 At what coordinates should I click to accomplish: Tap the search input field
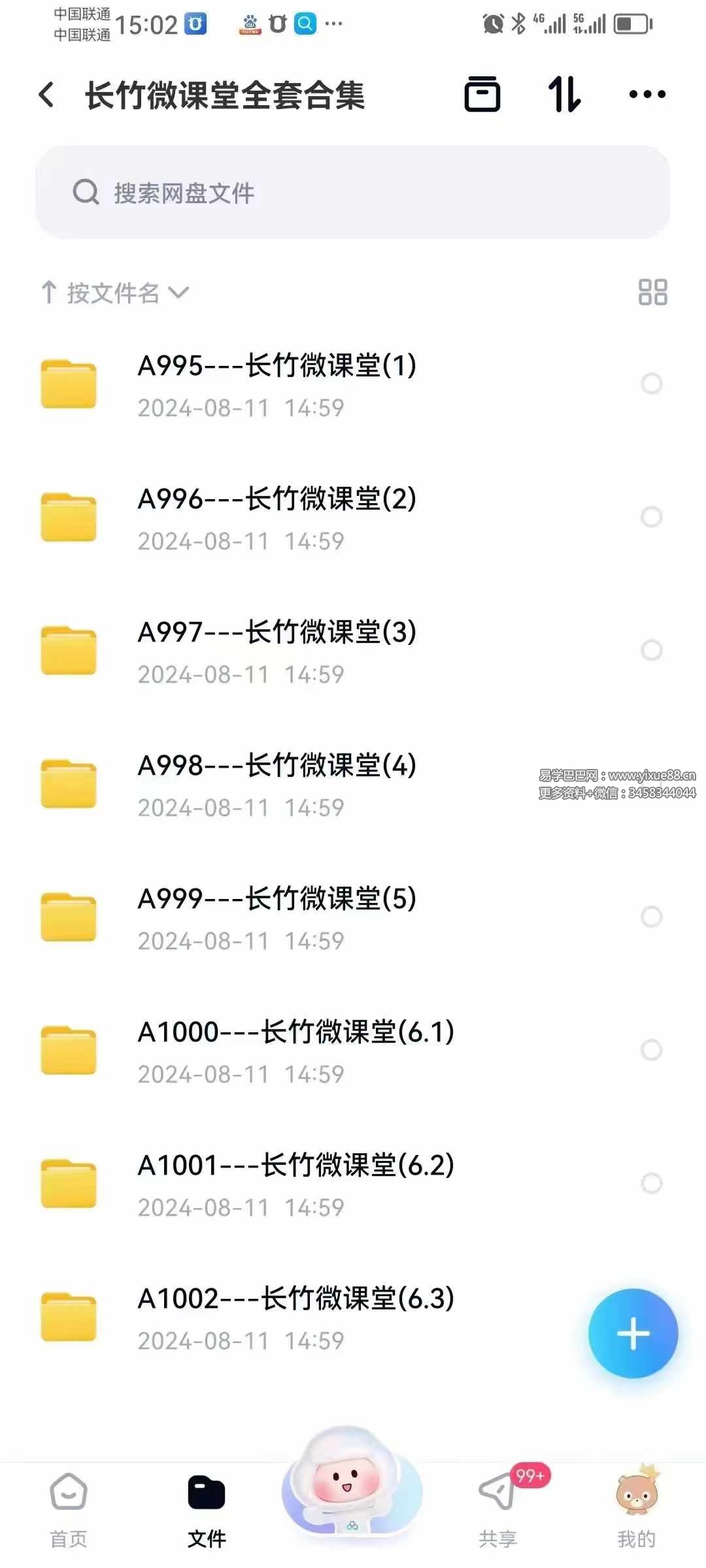[353, 192]
